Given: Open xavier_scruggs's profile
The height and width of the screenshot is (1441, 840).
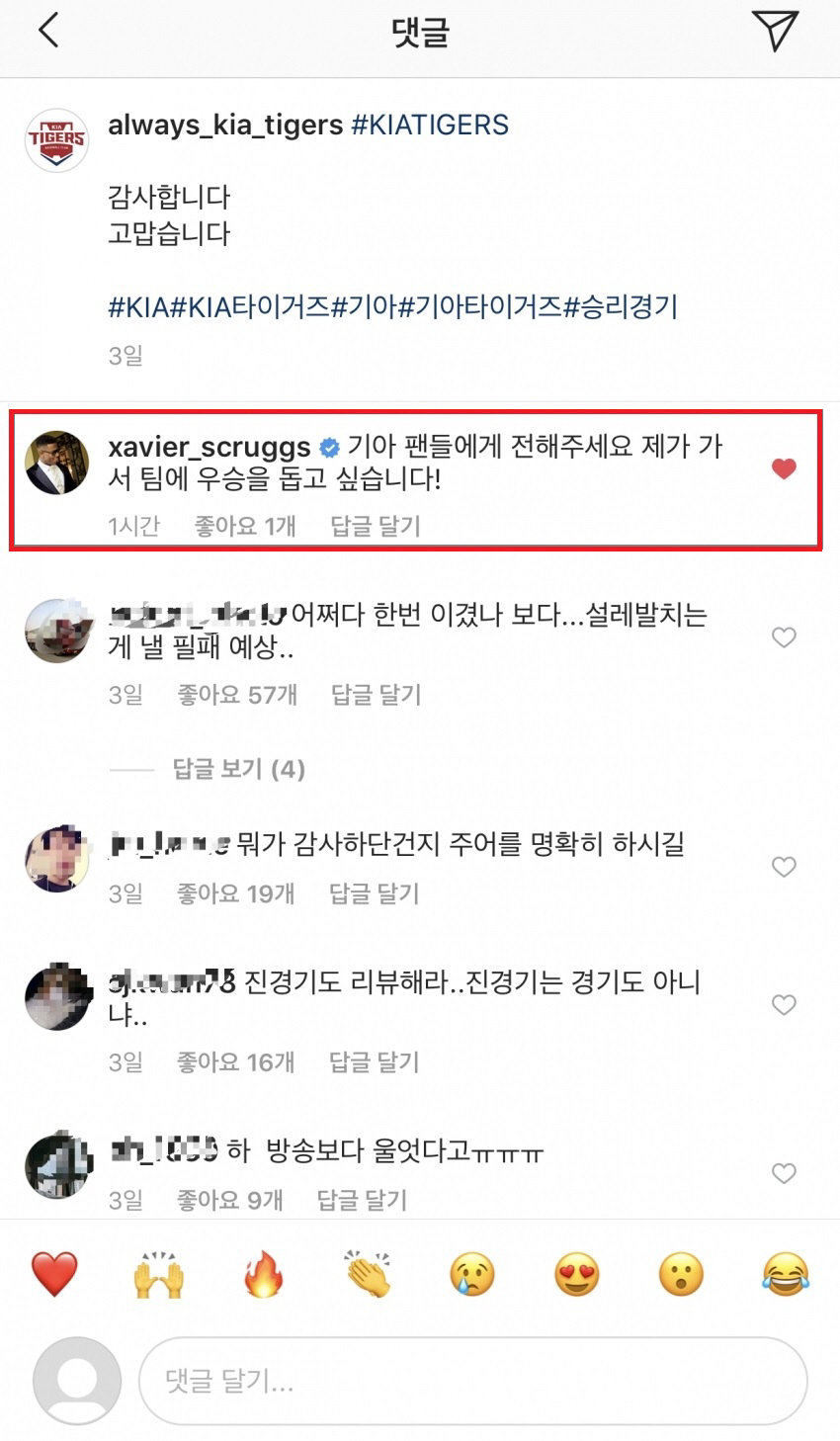Looking at the screenshot, I should click(x=209, y=447).
